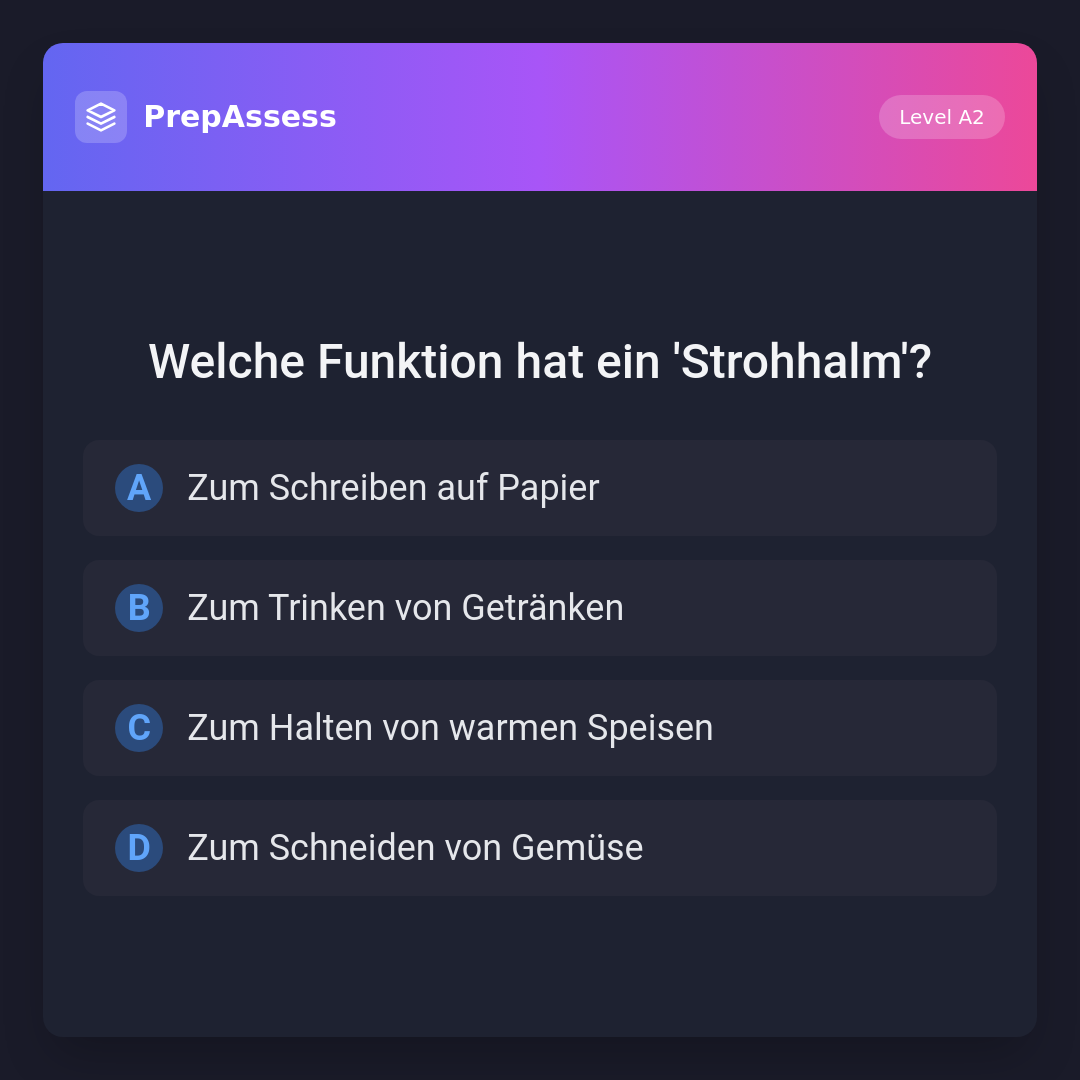This screenshot has height=1080, width=1080.
Task: Tap answer D Zum Schneiden von Gemüse
Action: [x=540, y=848]
